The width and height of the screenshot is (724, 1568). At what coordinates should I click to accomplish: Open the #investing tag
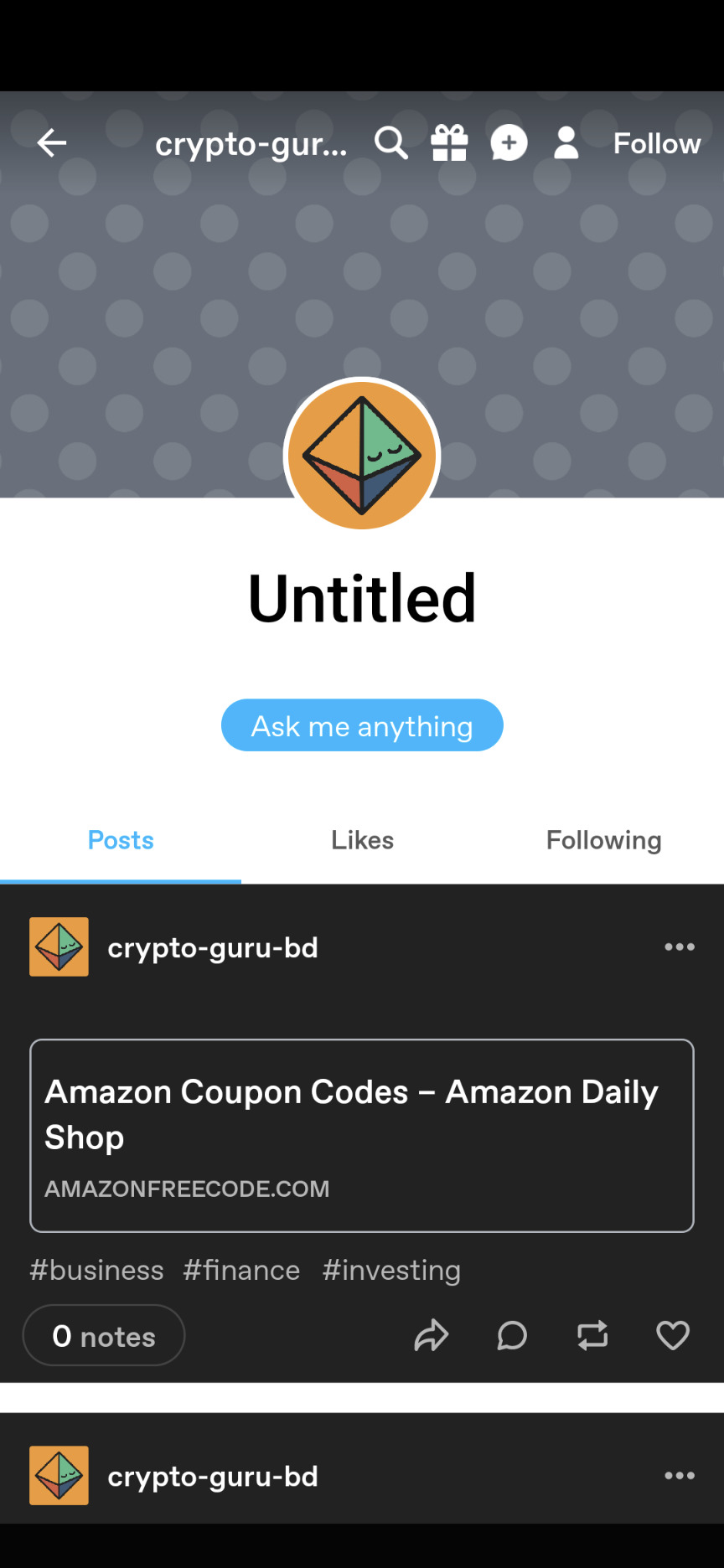pyautogui.click(x=391, y=1271)
